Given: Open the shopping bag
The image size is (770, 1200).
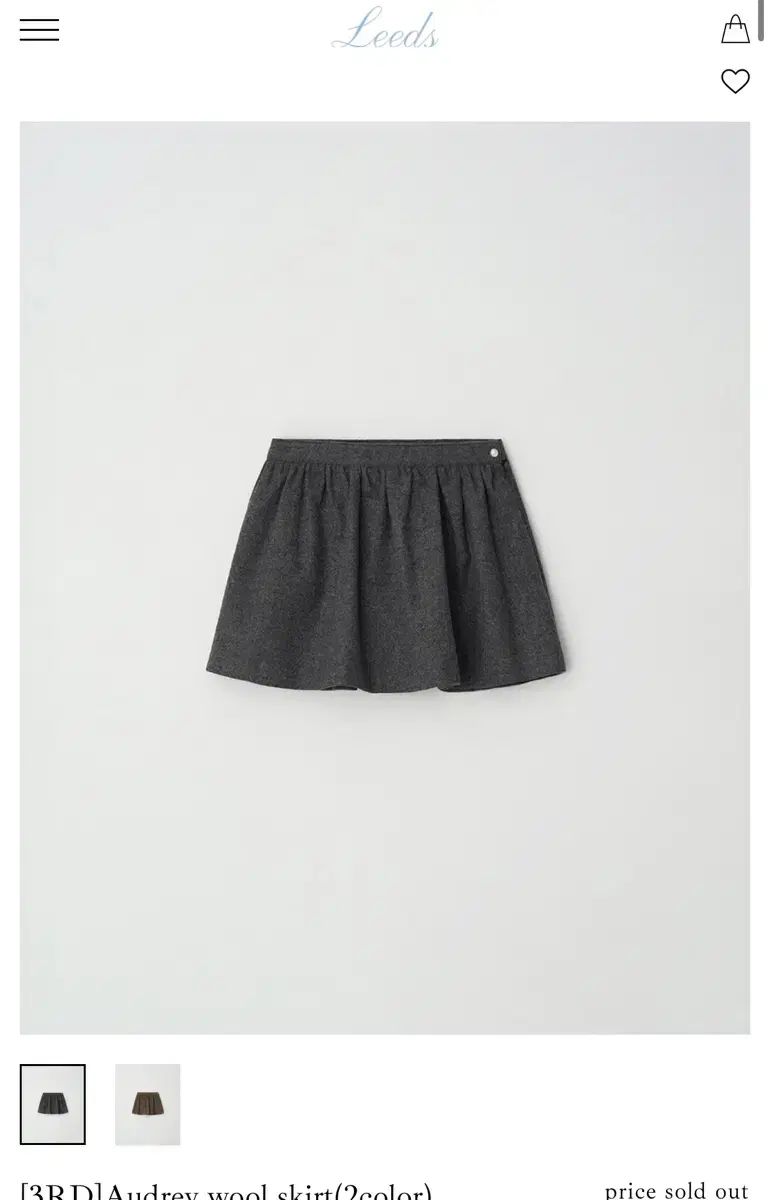Looking at the screenshot, I should (735, 29).
